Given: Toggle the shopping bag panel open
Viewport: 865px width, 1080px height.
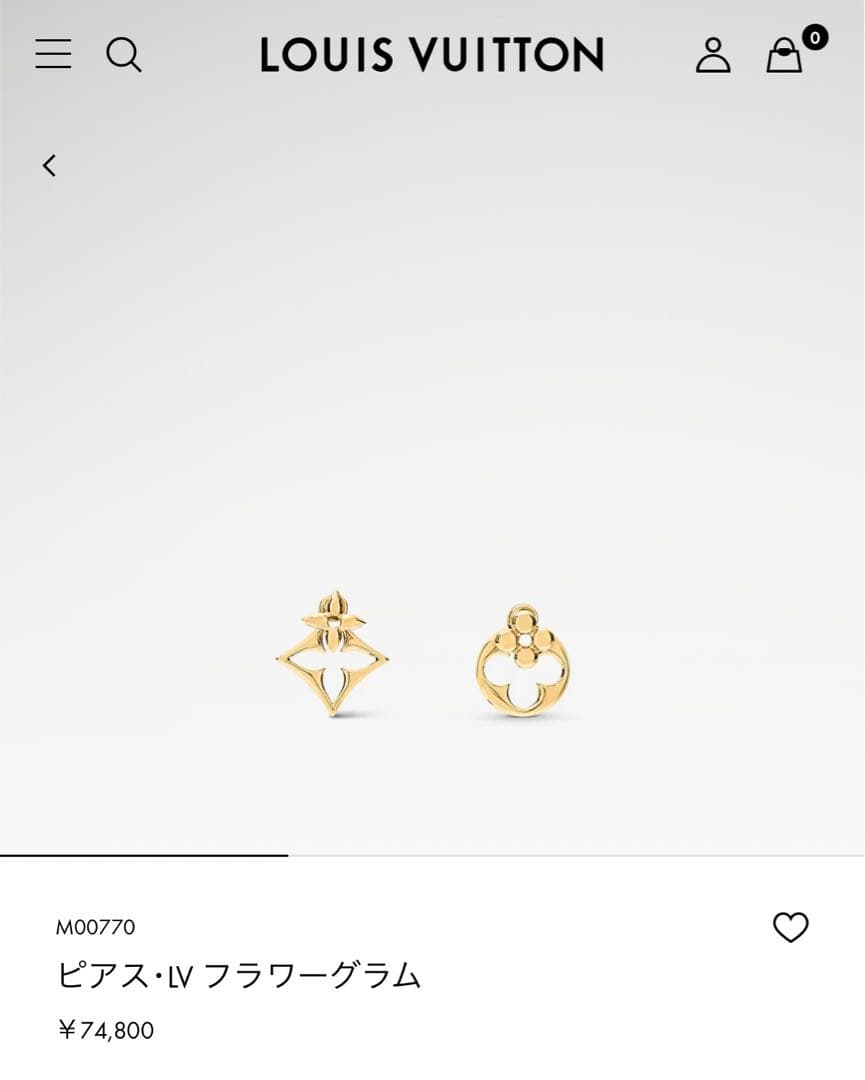Looking at the screenshot, I should coord(784,58).
